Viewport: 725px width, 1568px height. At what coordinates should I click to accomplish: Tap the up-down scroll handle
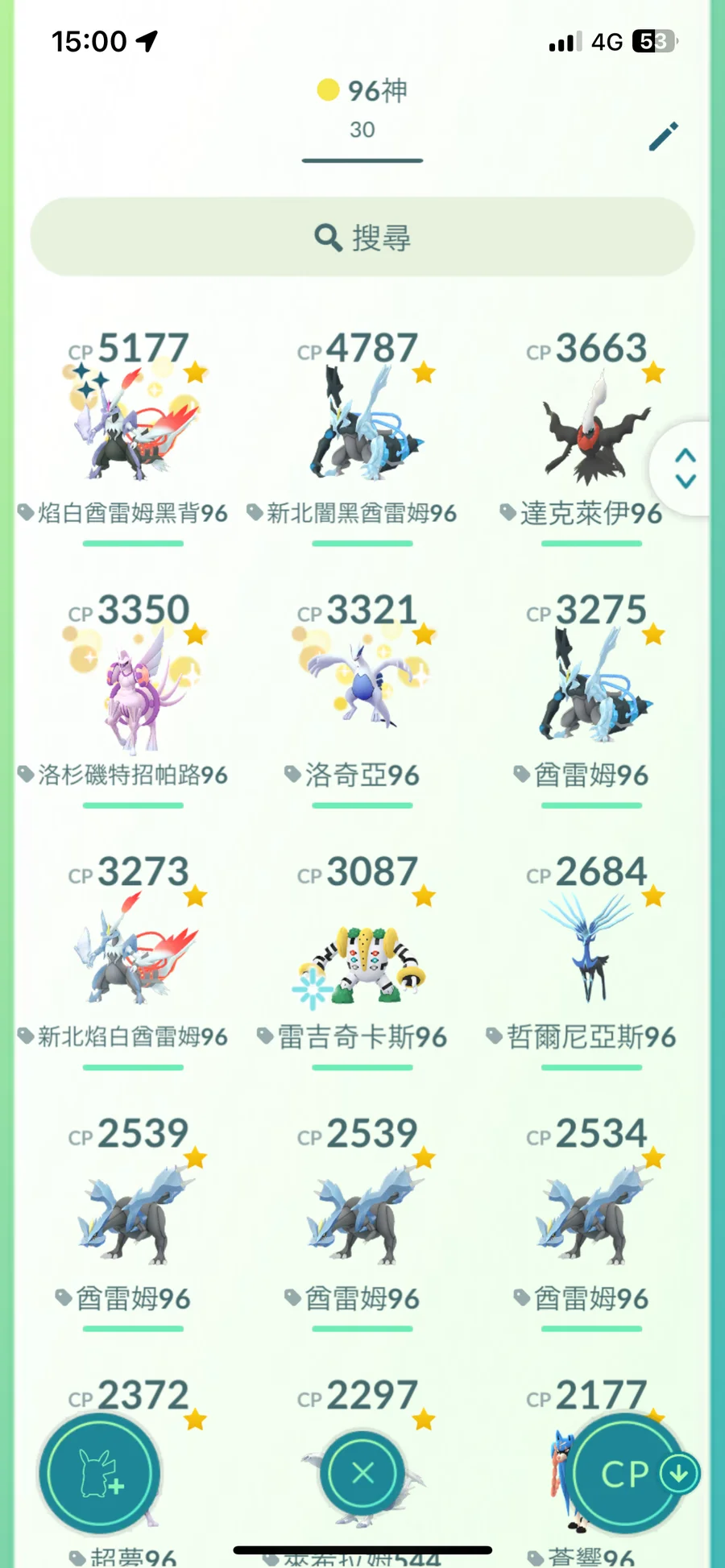(x=685, y=468)
